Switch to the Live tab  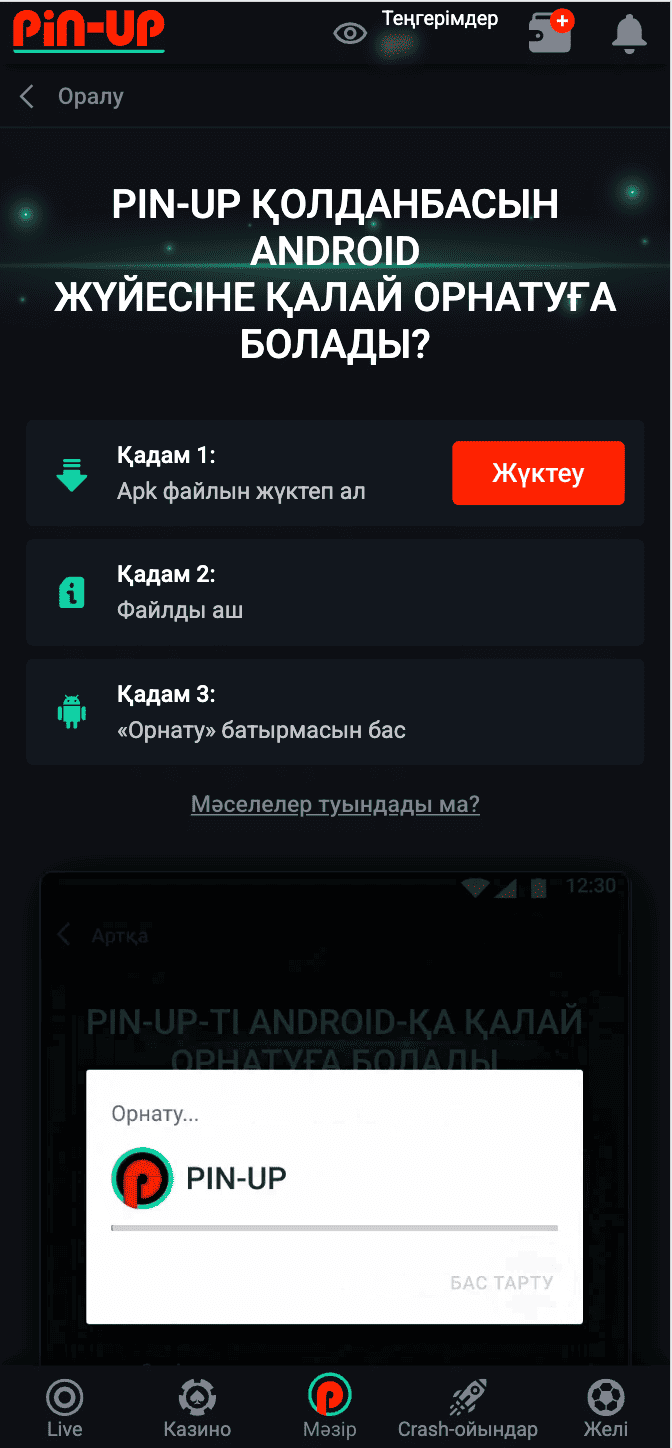[x=65, y=1407]
